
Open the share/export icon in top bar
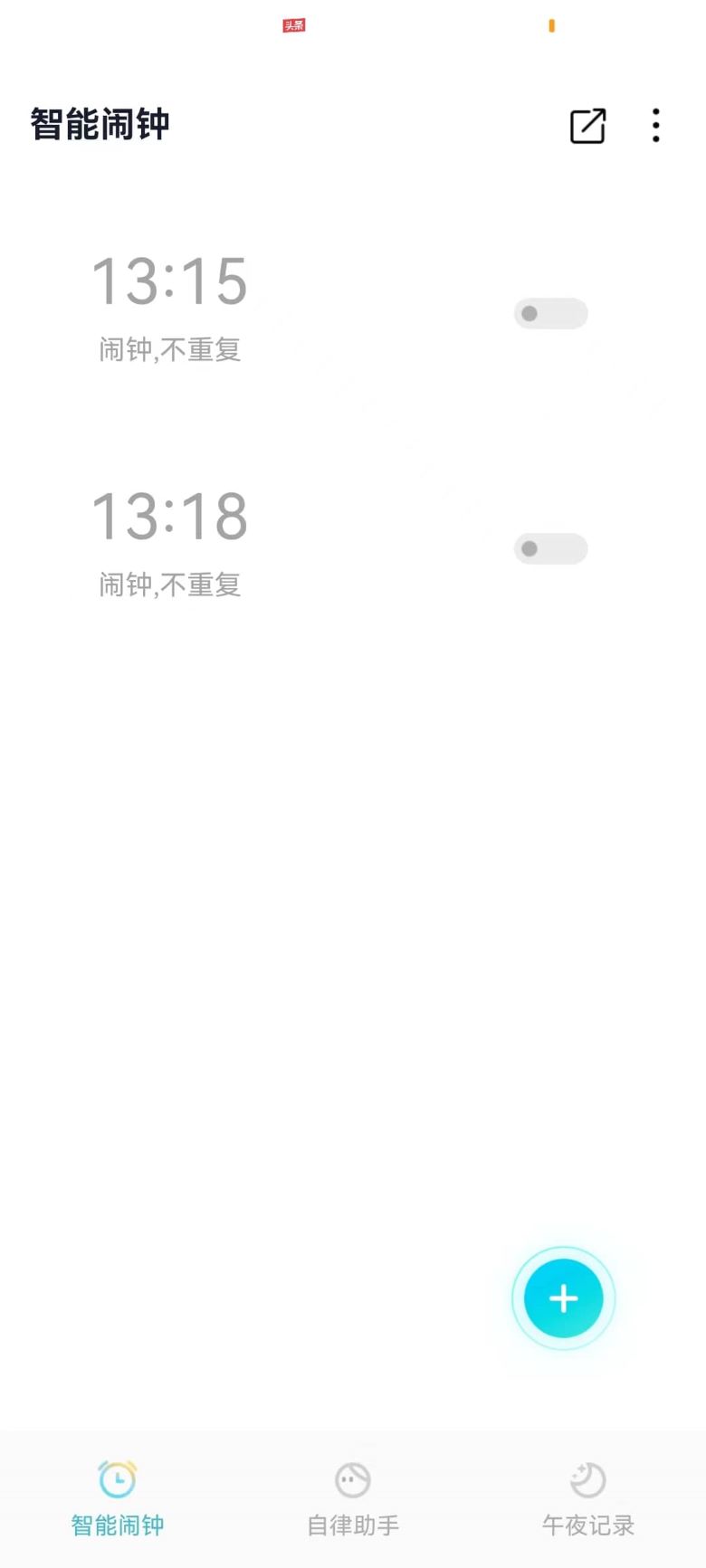click(x=587, y=127)
